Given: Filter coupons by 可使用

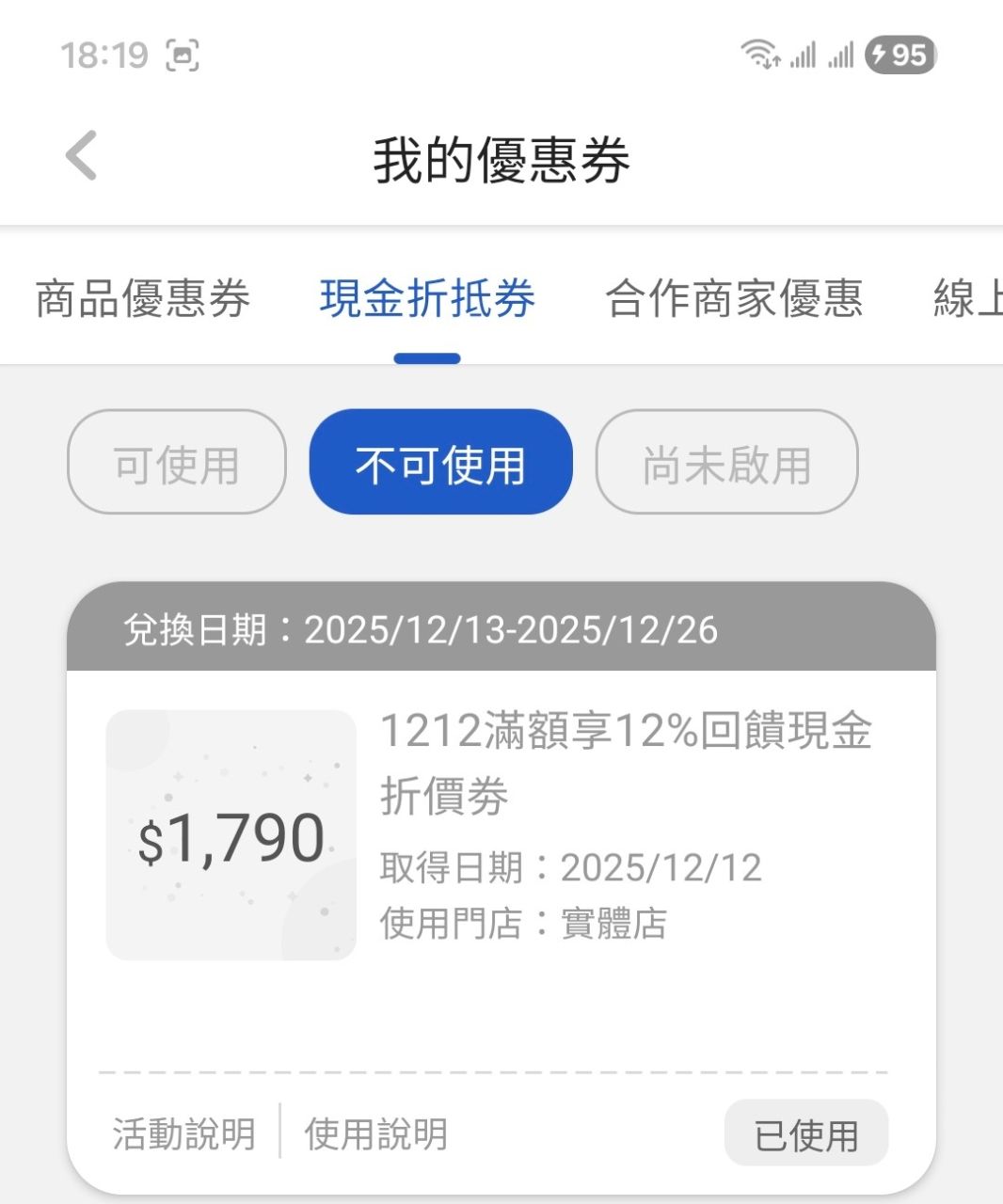Looking at the screenshot, I should point(177,463).
